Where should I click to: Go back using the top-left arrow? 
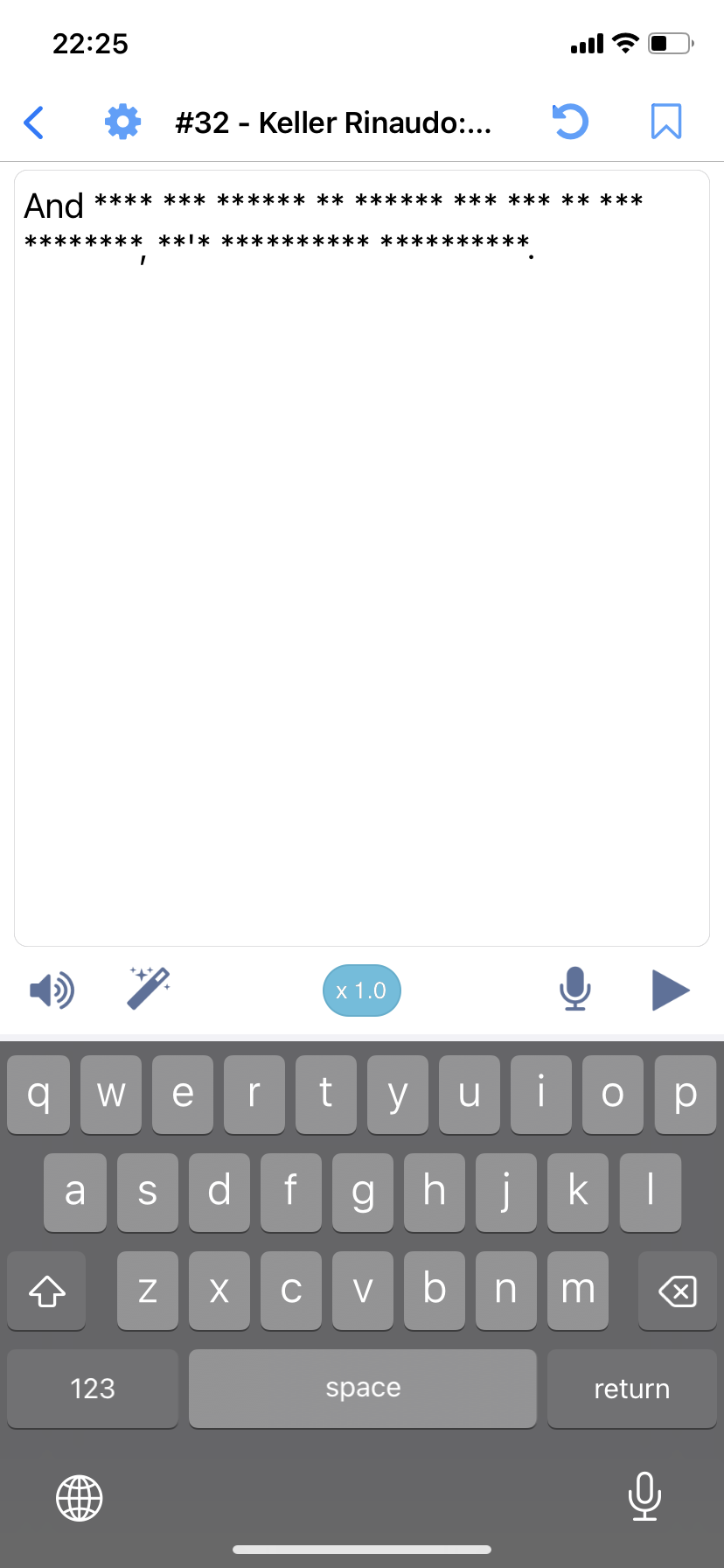click(34, 122)
